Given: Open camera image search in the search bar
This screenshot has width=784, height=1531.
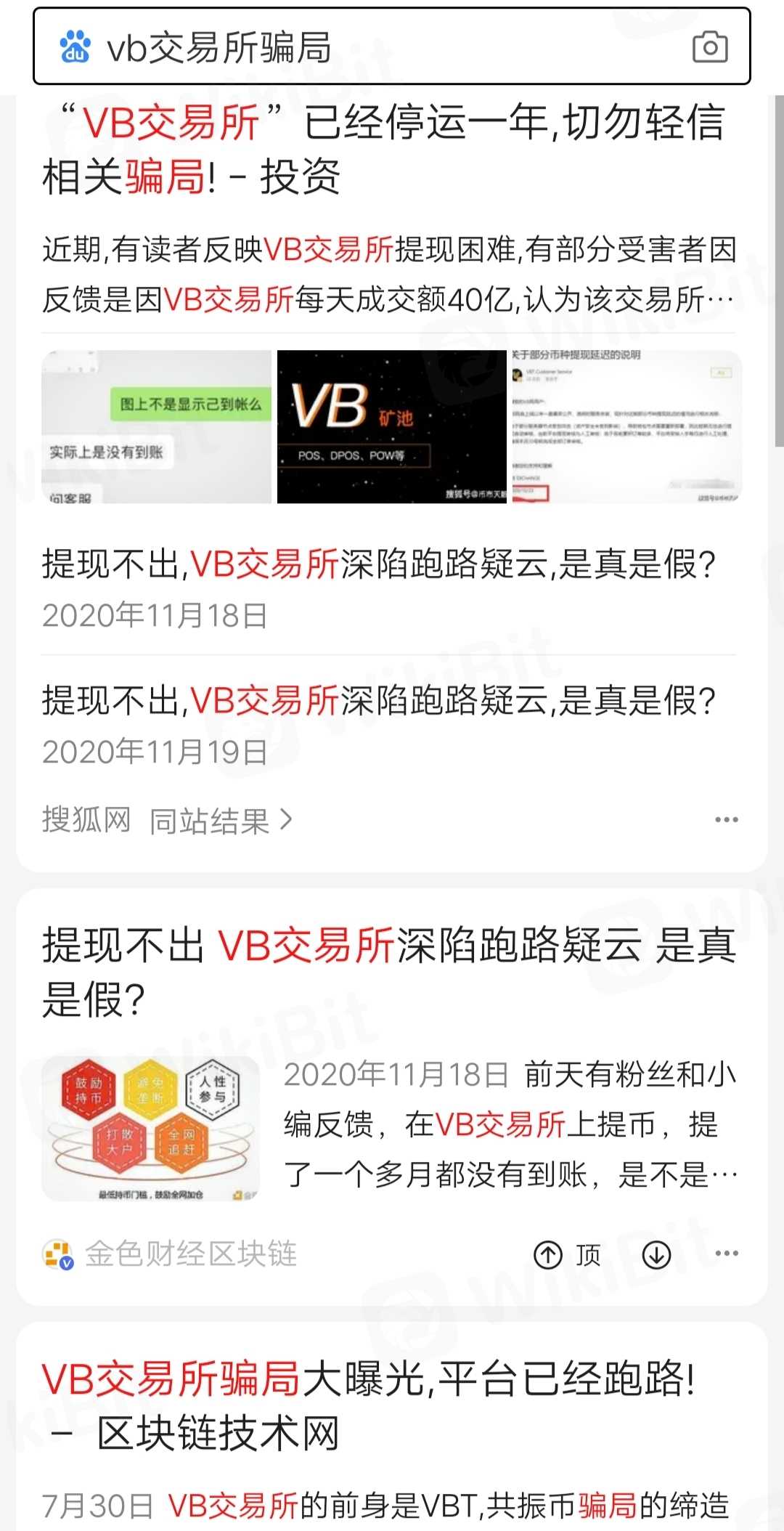Looking at the screenshot, I should click(x=710, y=47).
